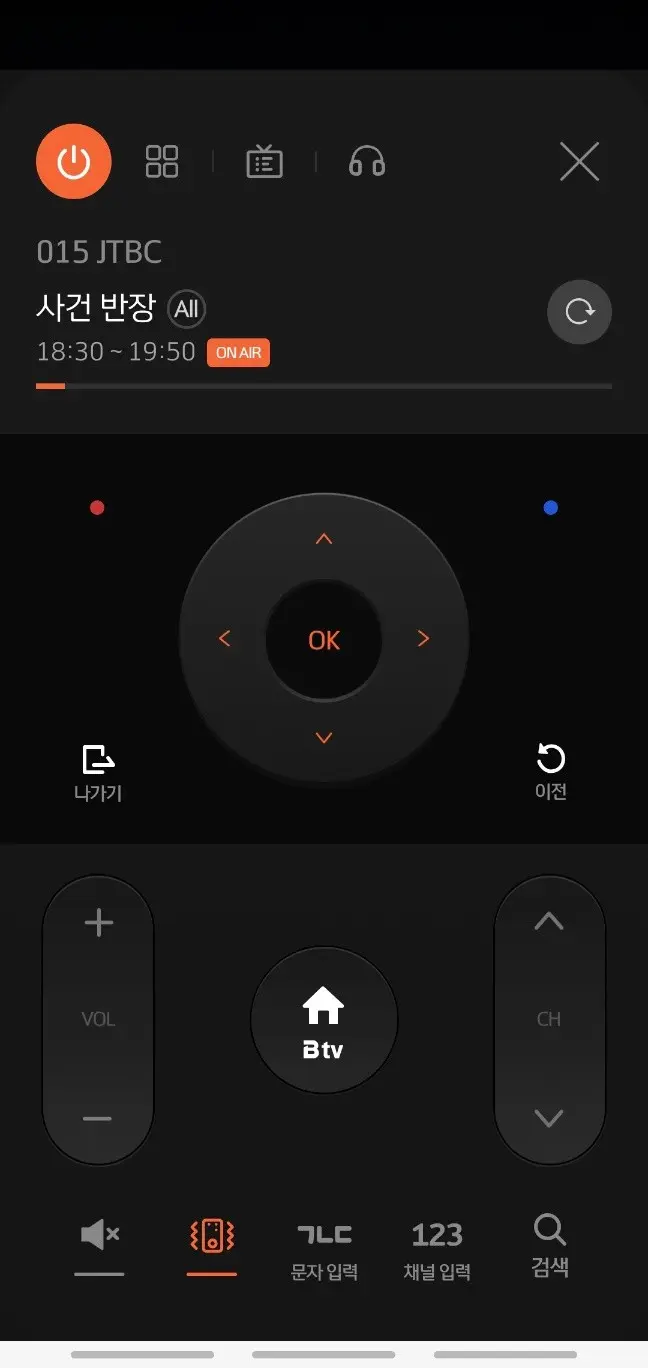Image resolution: width=648 pixels, height=1368 pixels.
Task: Open 채널 입력 channel number input
Action: click(437, 1250)
